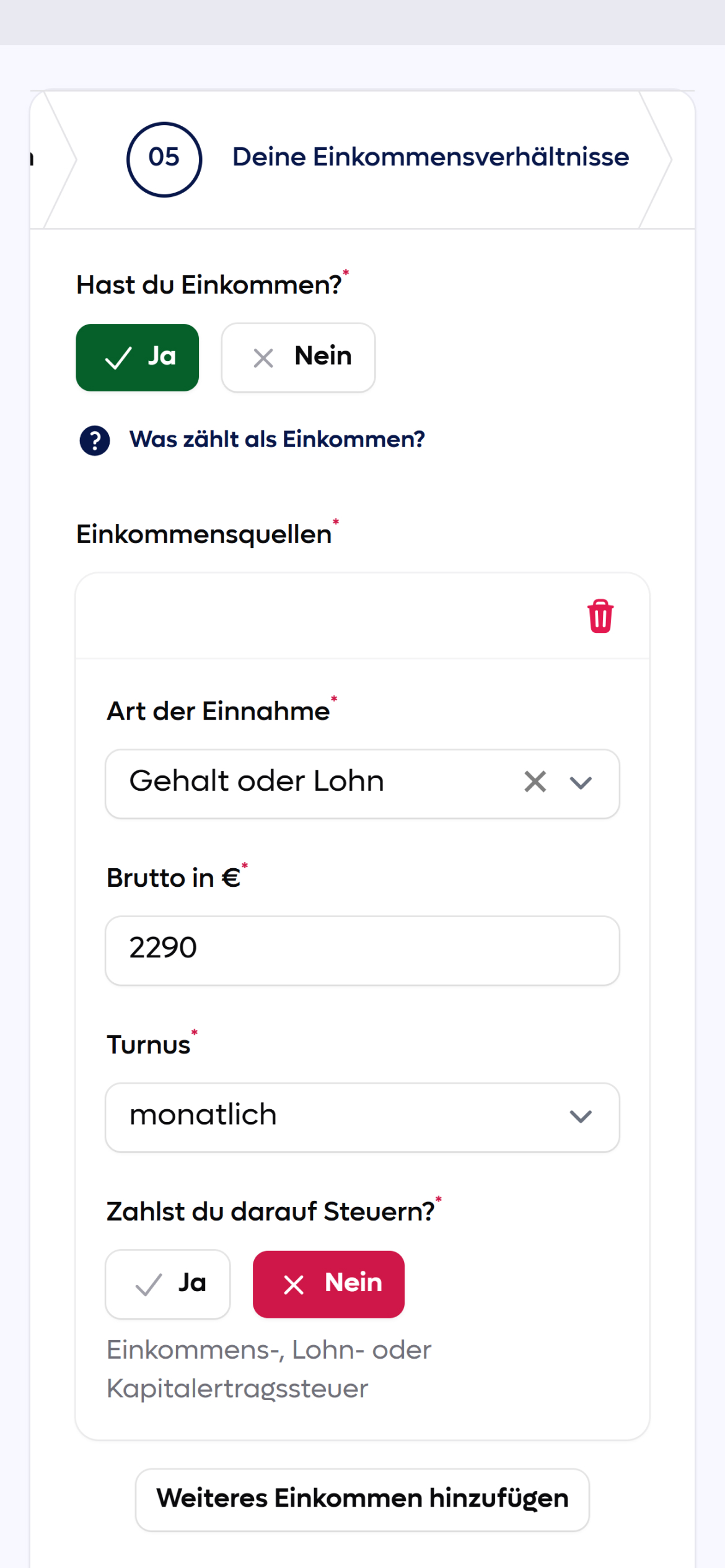Image resolution: width=725 pixels, height=1568 pixels.
Task: Open the 'Art der Einnahme' dropdown chevron
Action: point(581,782)
